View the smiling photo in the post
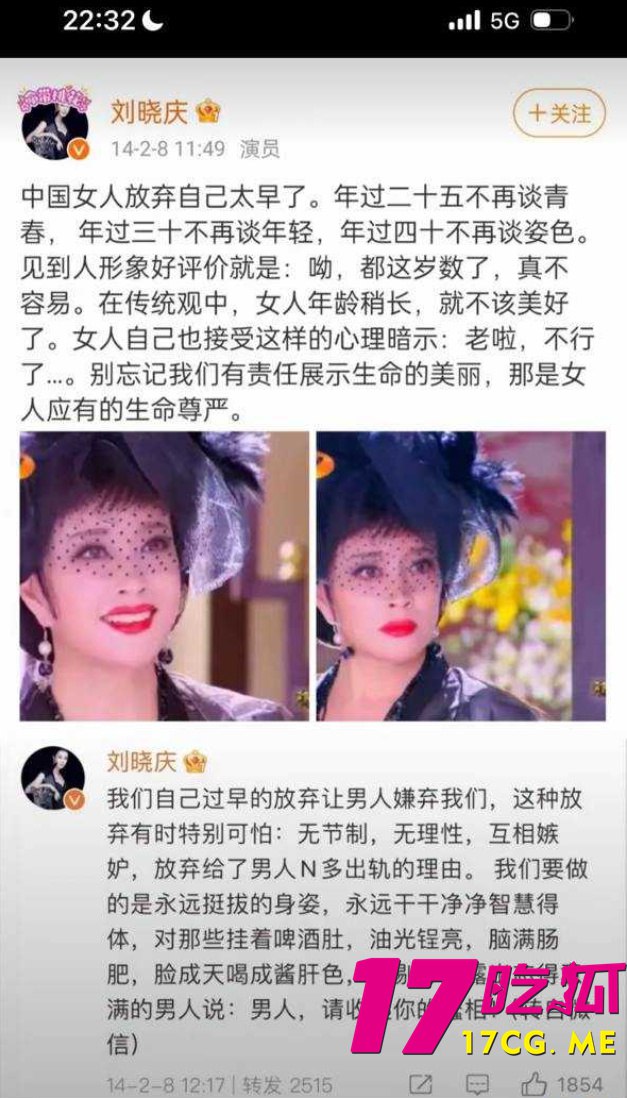This screenshot has height=1098, width=627. pos(164,575)
